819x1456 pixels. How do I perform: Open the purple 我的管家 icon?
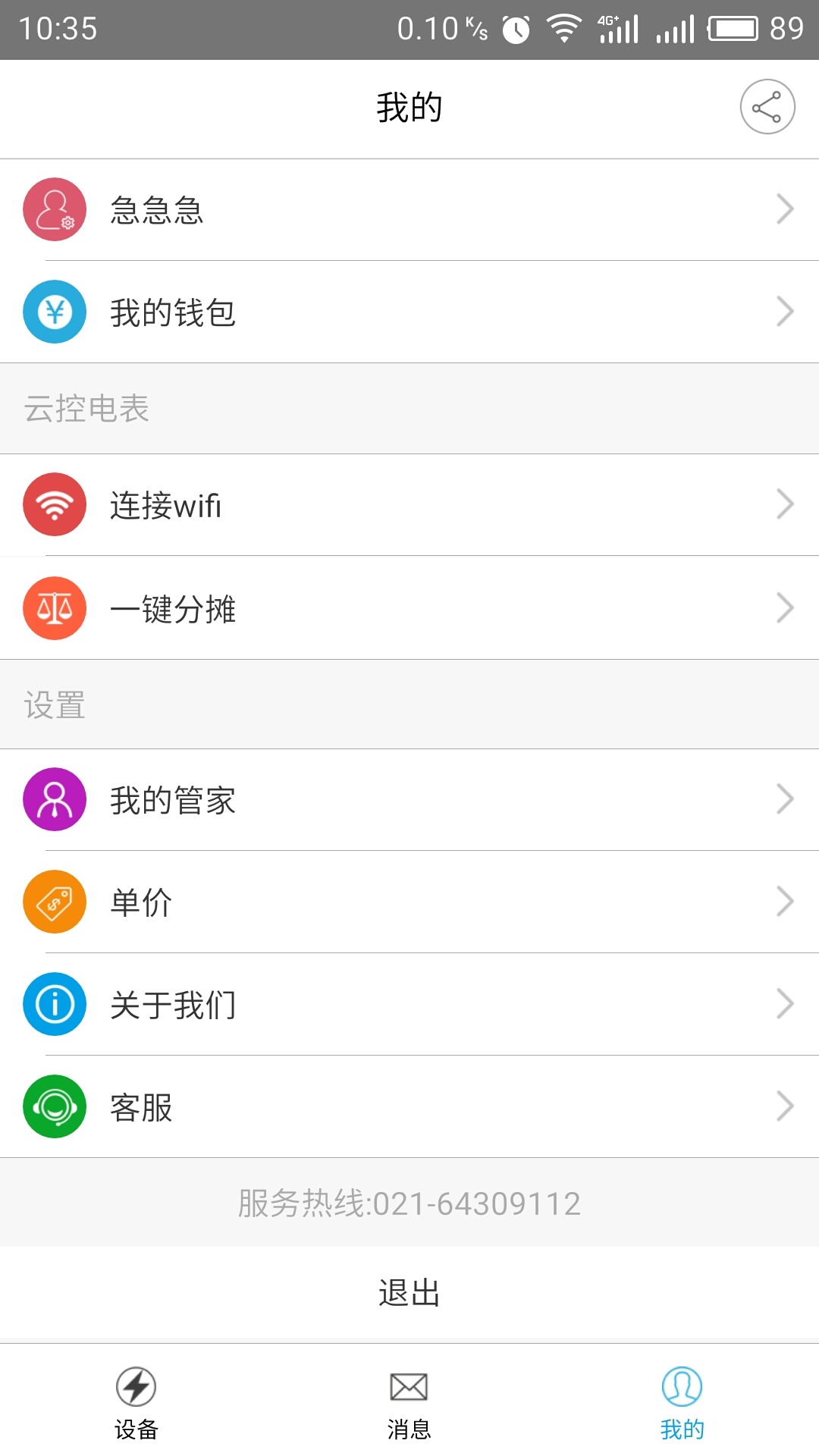coord(54,799)
